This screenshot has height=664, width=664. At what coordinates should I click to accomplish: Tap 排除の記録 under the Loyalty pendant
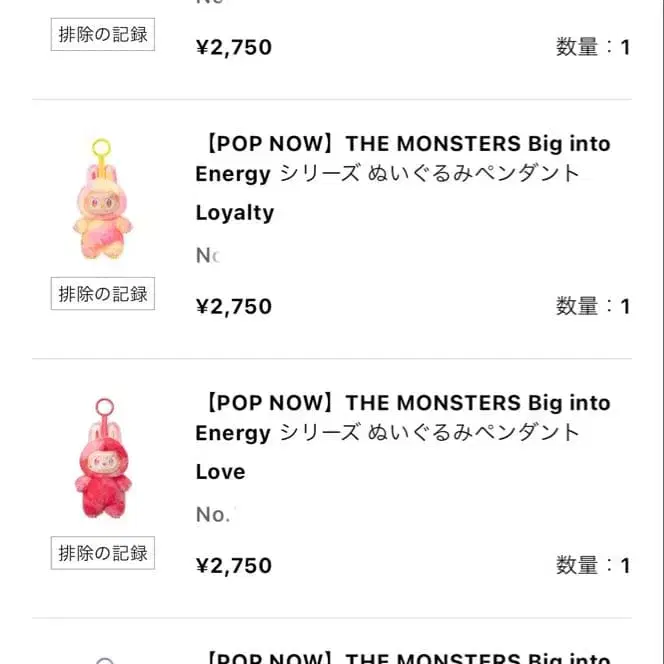[103, 294]
